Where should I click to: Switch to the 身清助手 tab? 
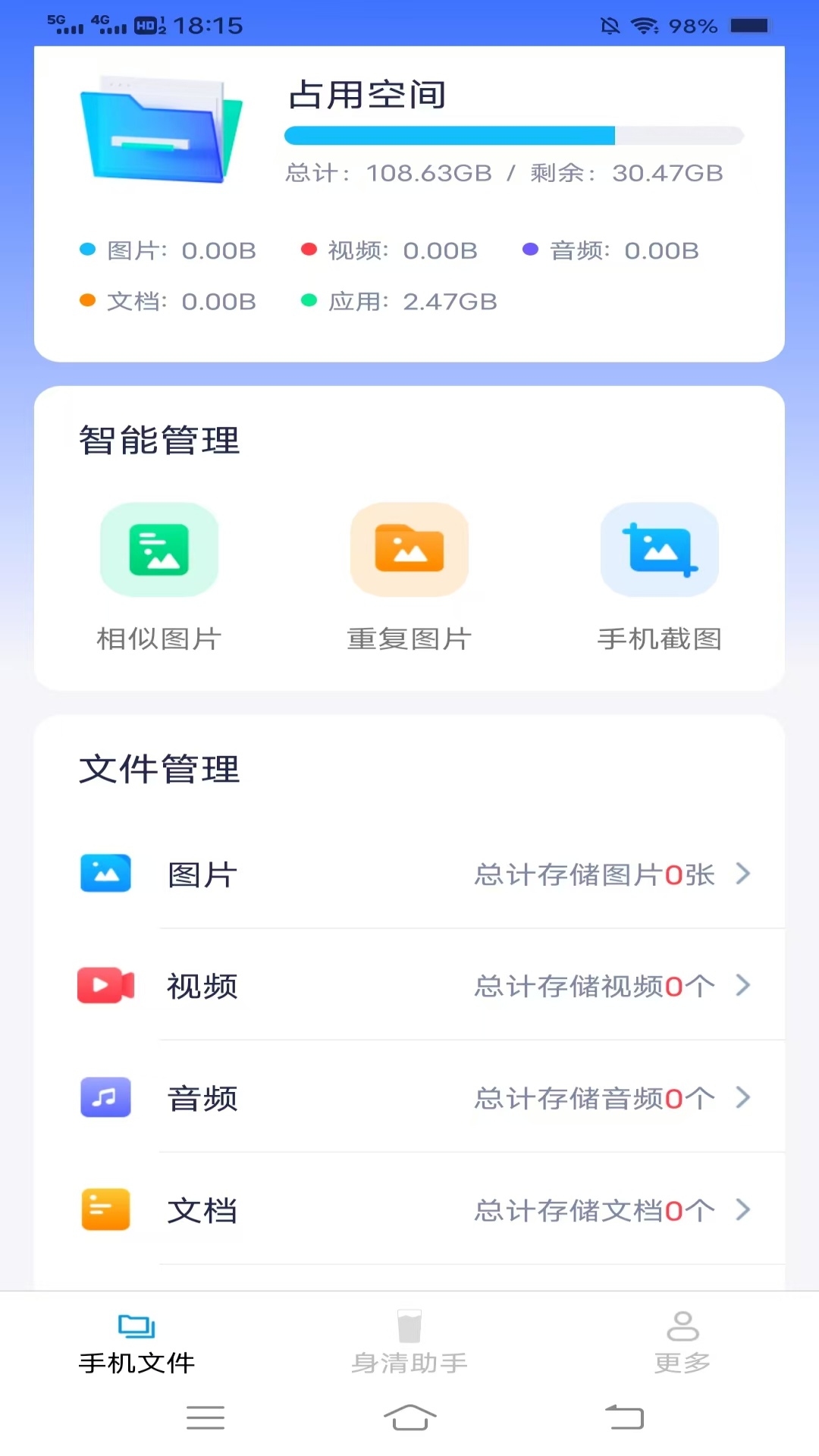[x=409, y=1344]
